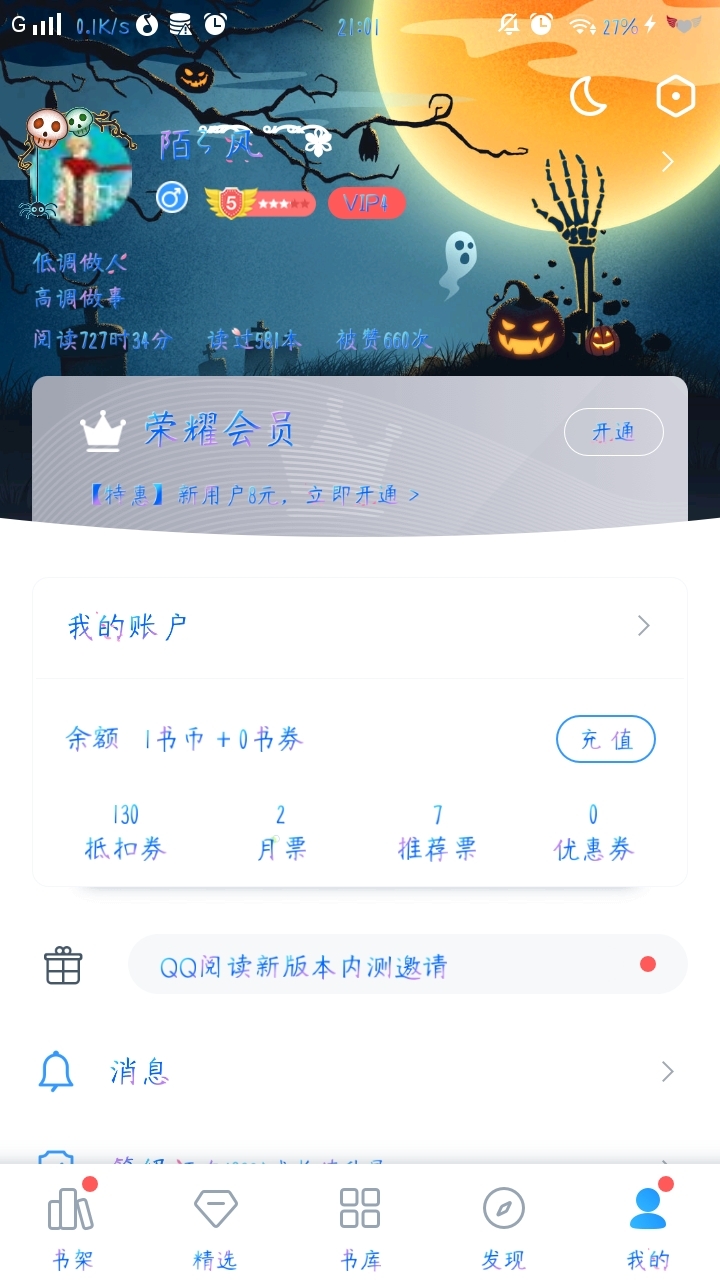Viewport: 720px width, 1280px height.
Task: Toggle night mode with the moon icon
Action: (x=589, y=97)
